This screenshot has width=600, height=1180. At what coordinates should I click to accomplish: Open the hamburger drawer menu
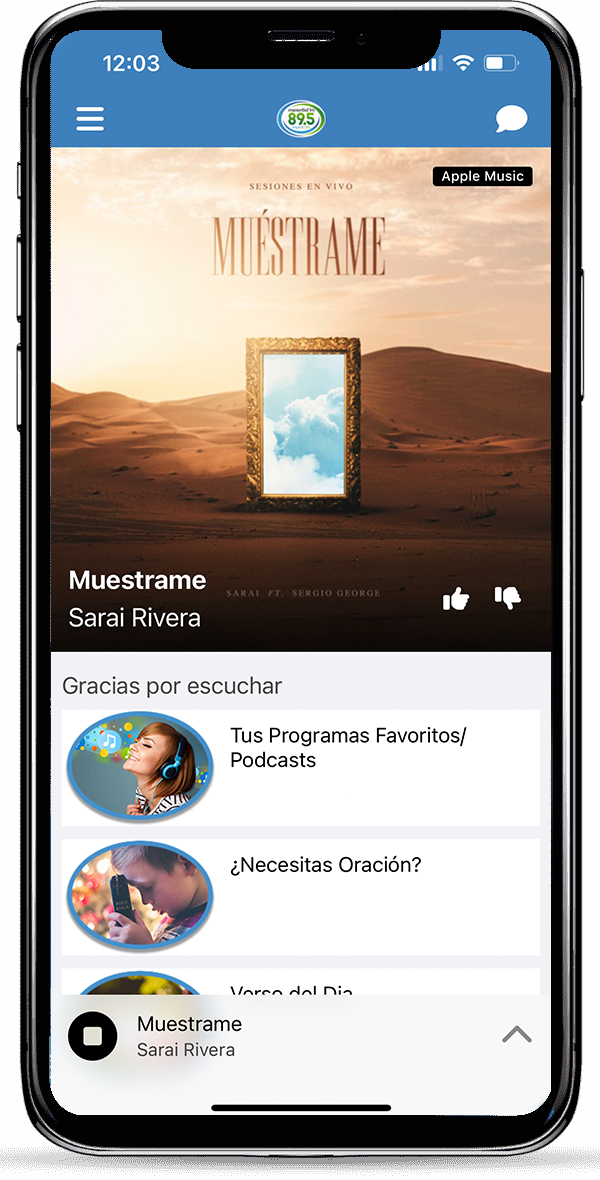[90, 119]
